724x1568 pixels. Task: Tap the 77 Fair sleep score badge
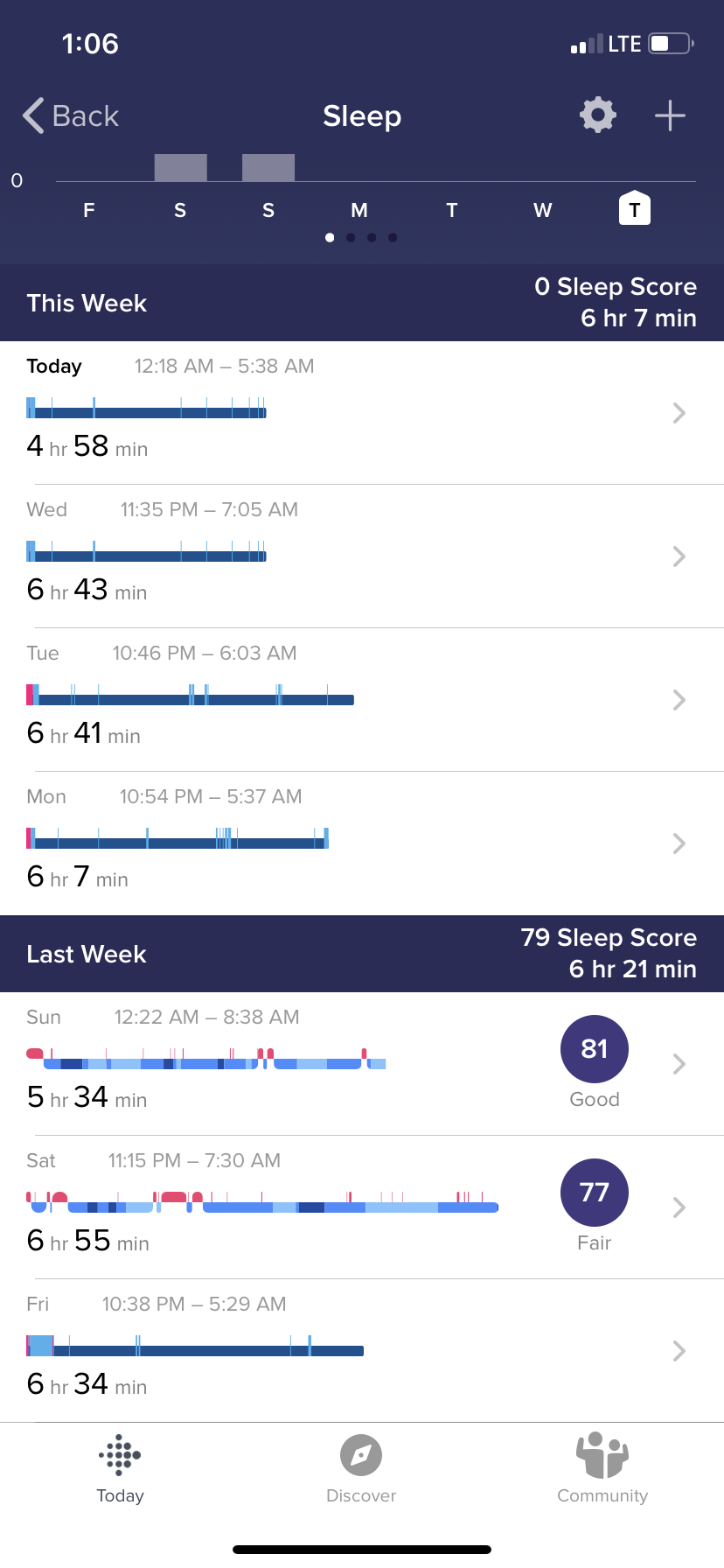594,1192
